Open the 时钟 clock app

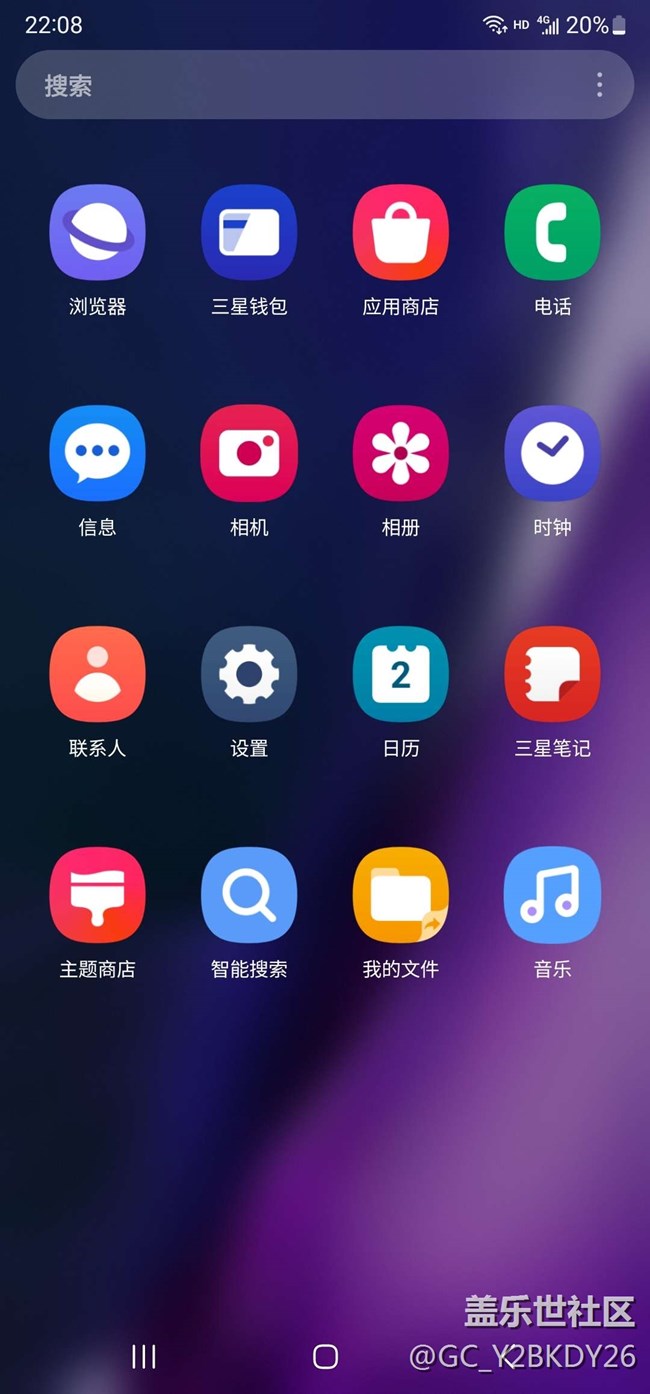tap(552, 453)
